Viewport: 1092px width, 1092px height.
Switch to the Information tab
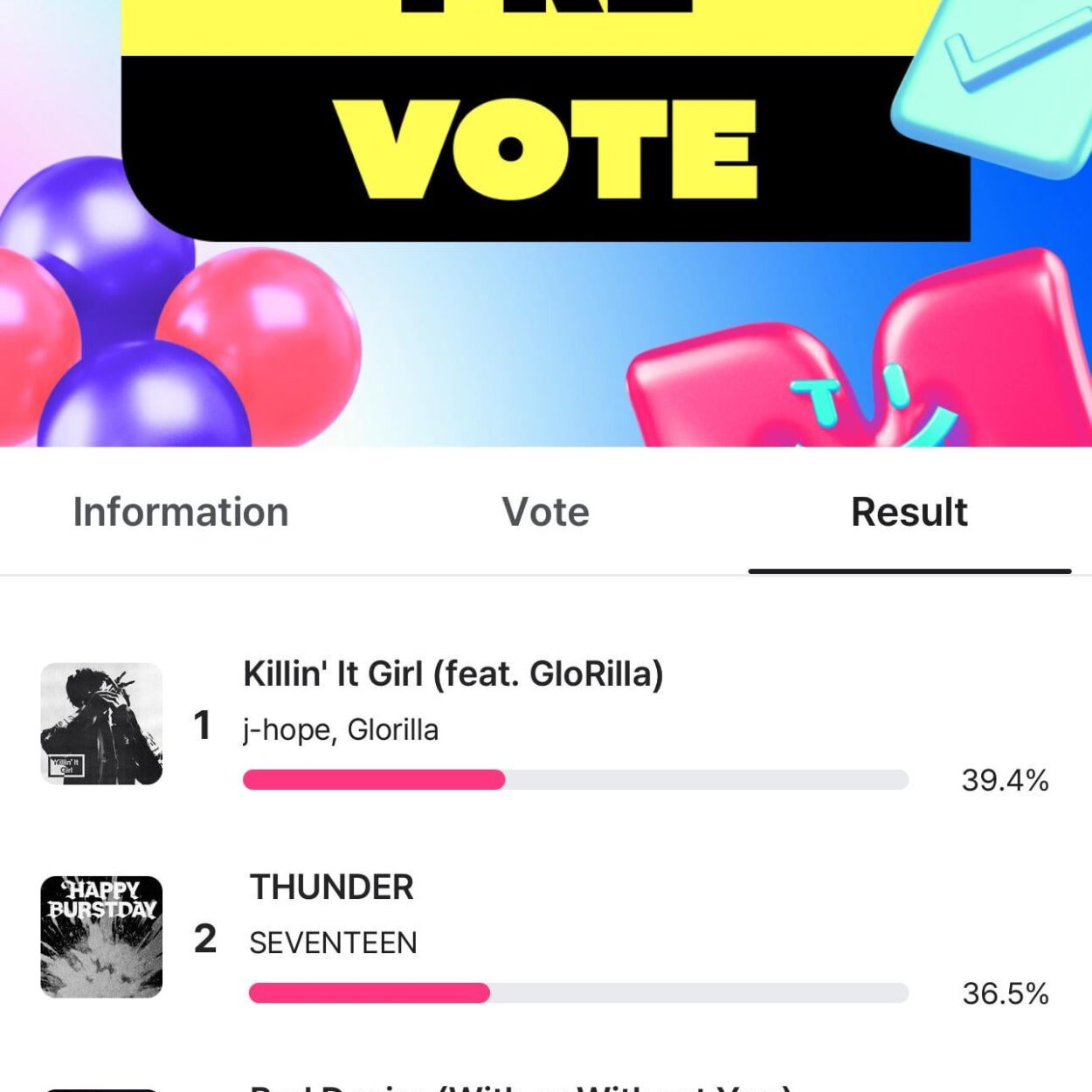coord(181,513)
